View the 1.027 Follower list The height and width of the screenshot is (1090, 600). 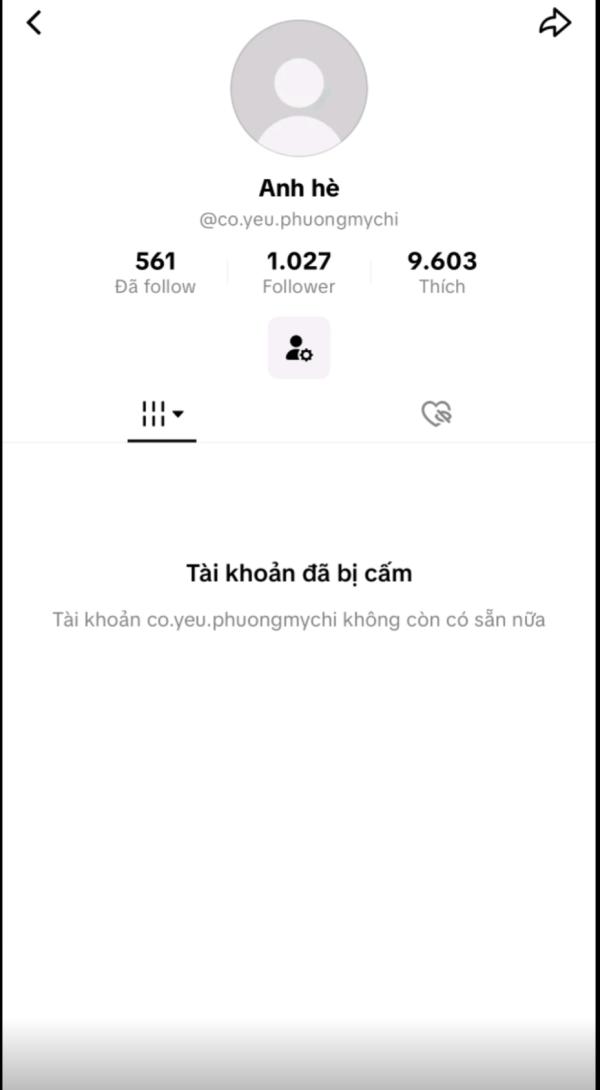(298, 273)
